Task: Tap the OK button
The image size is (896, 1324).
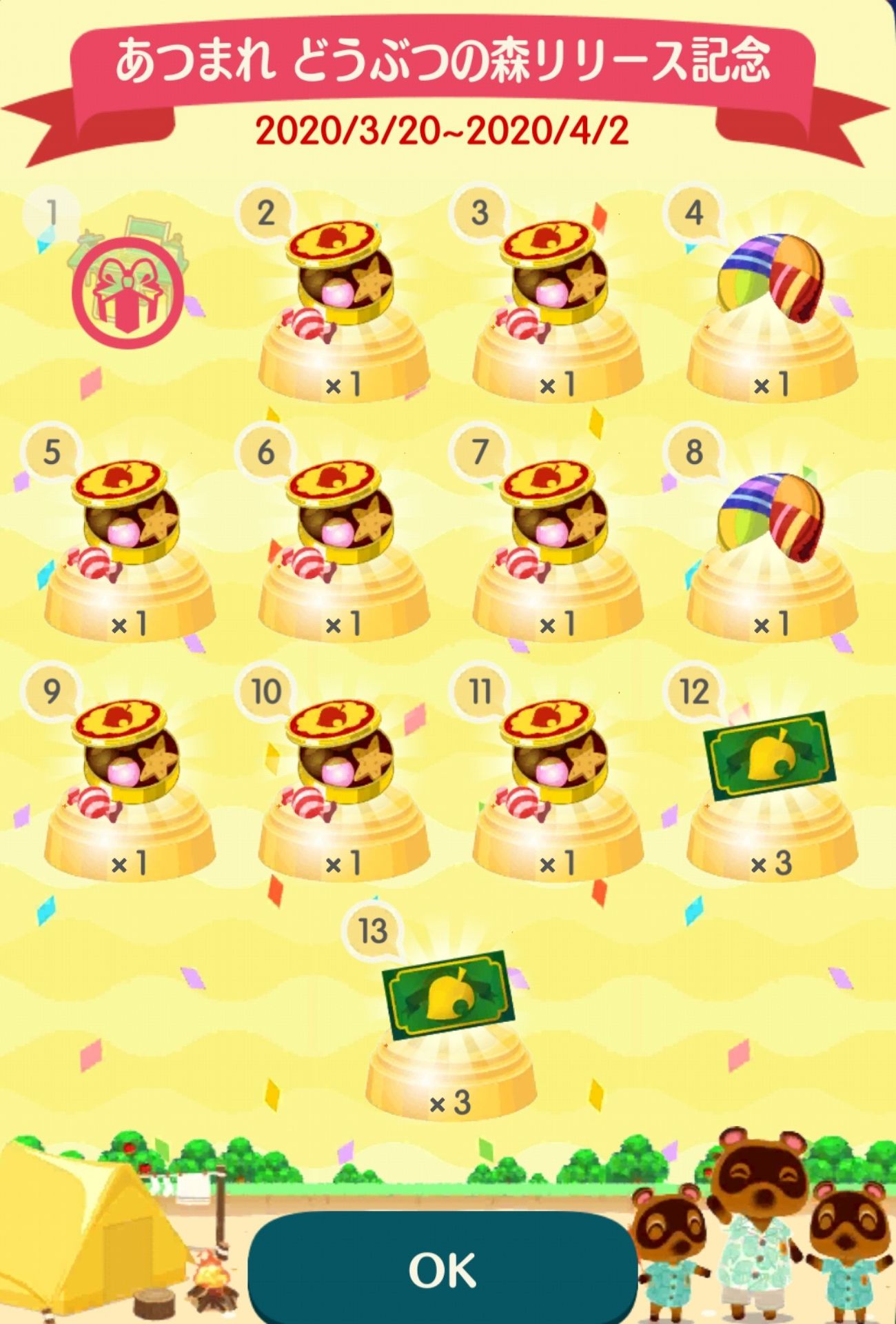Action: point(442,1270)
